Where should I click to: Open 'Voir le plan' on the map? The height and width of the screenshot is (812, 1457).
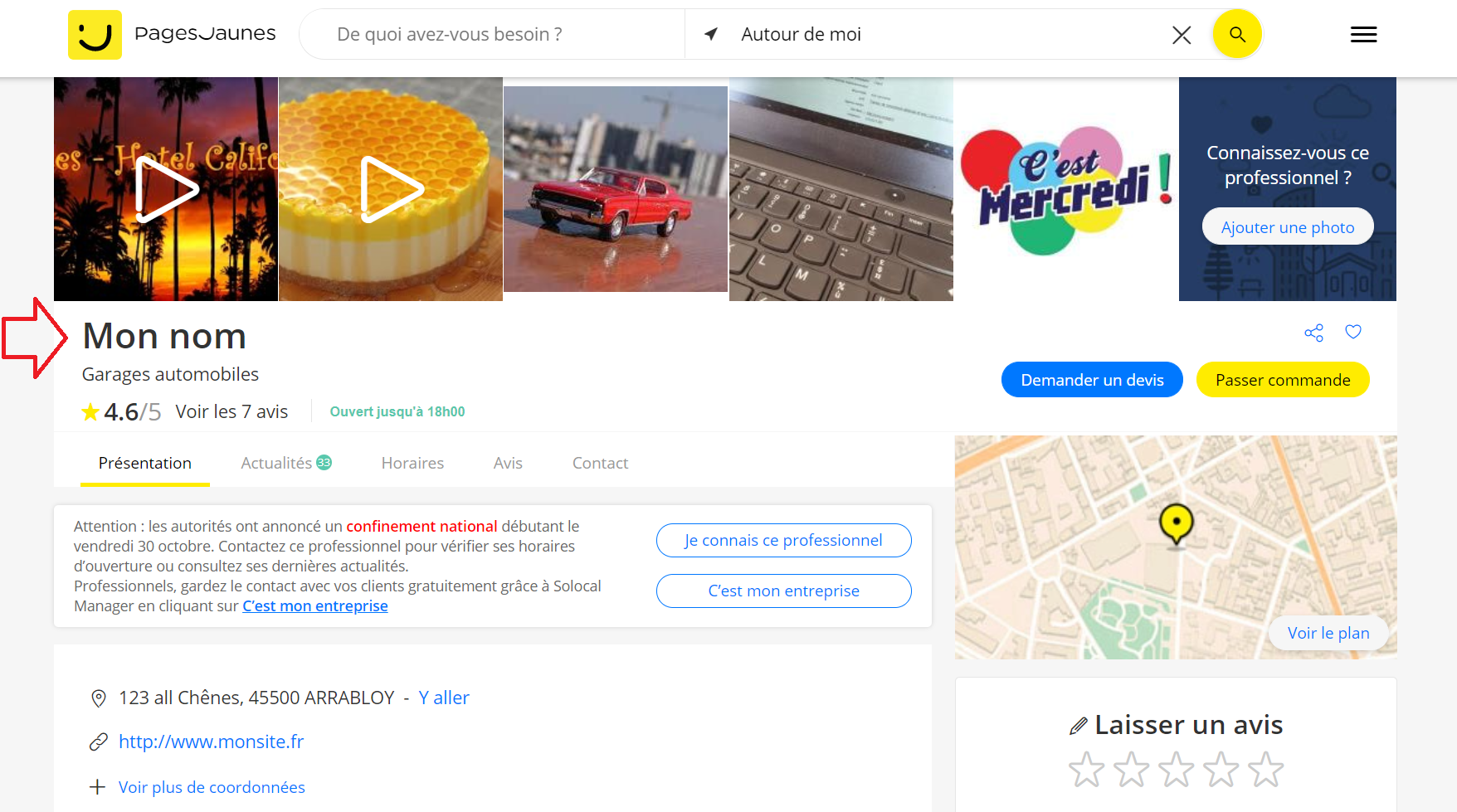1328,633
